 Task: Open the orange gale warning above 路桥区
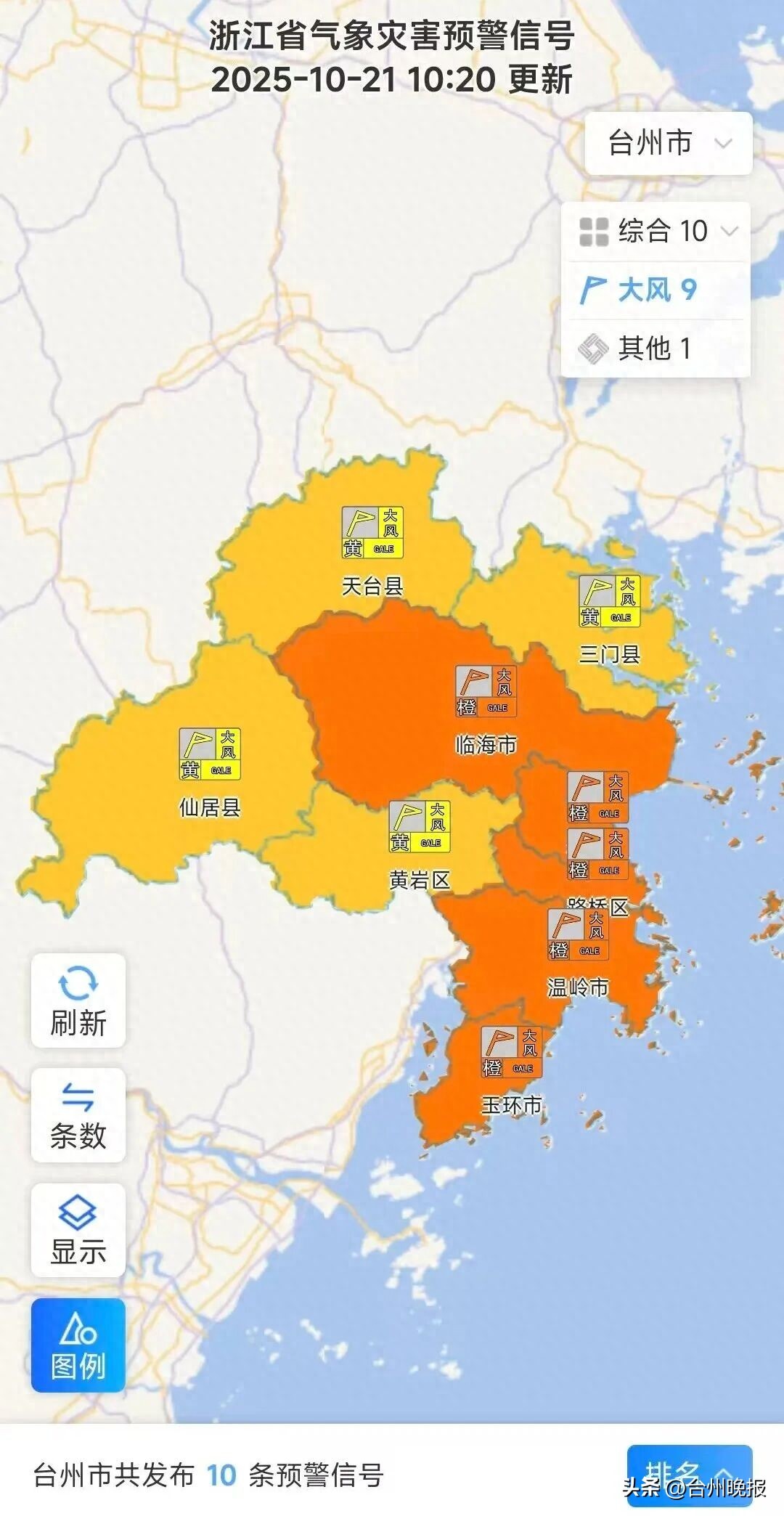click(x=597, y=855)
